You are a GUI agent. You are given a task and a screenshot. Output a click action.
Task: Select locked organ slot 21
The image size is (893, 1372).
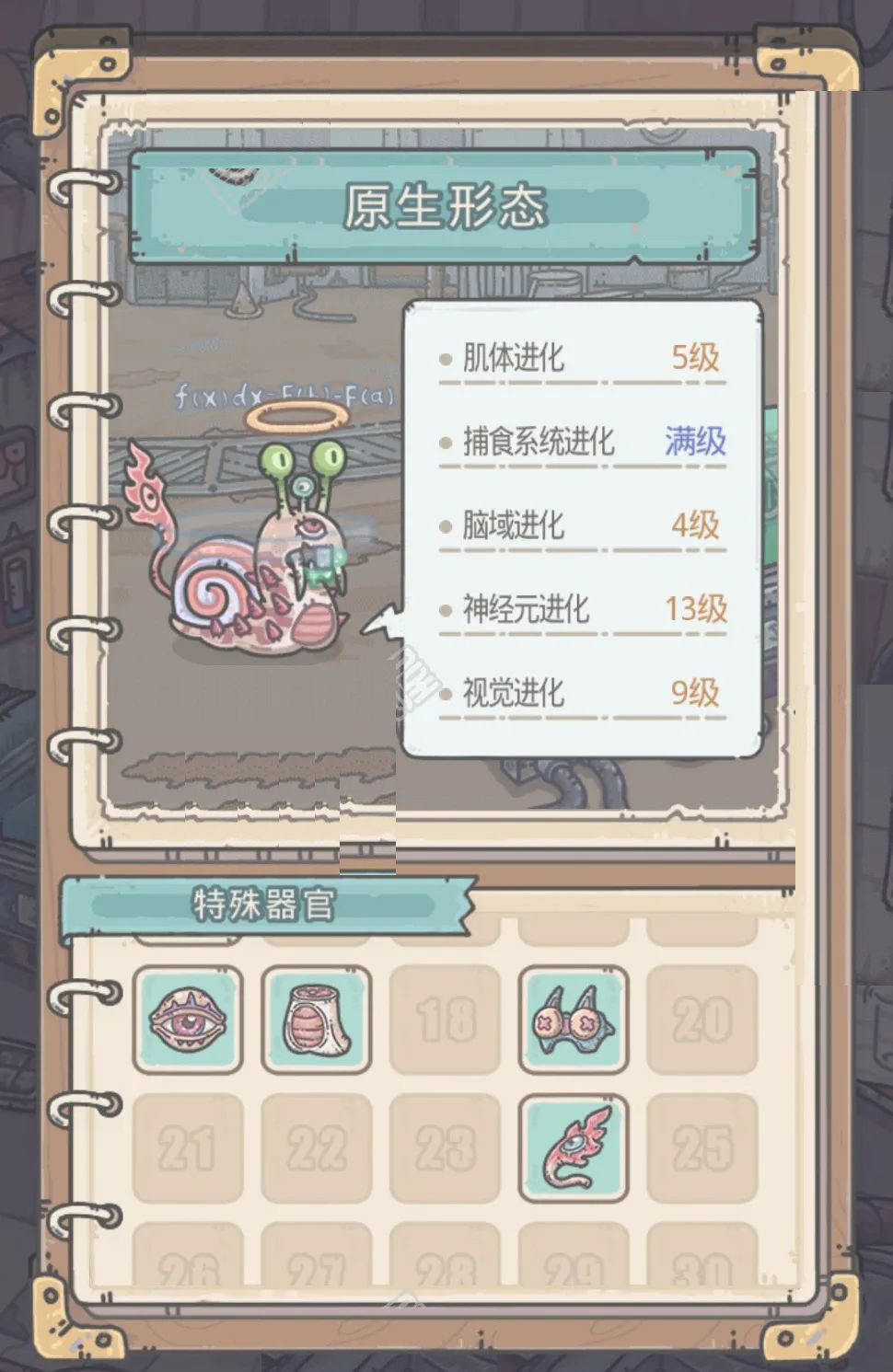pos(188,1148)
